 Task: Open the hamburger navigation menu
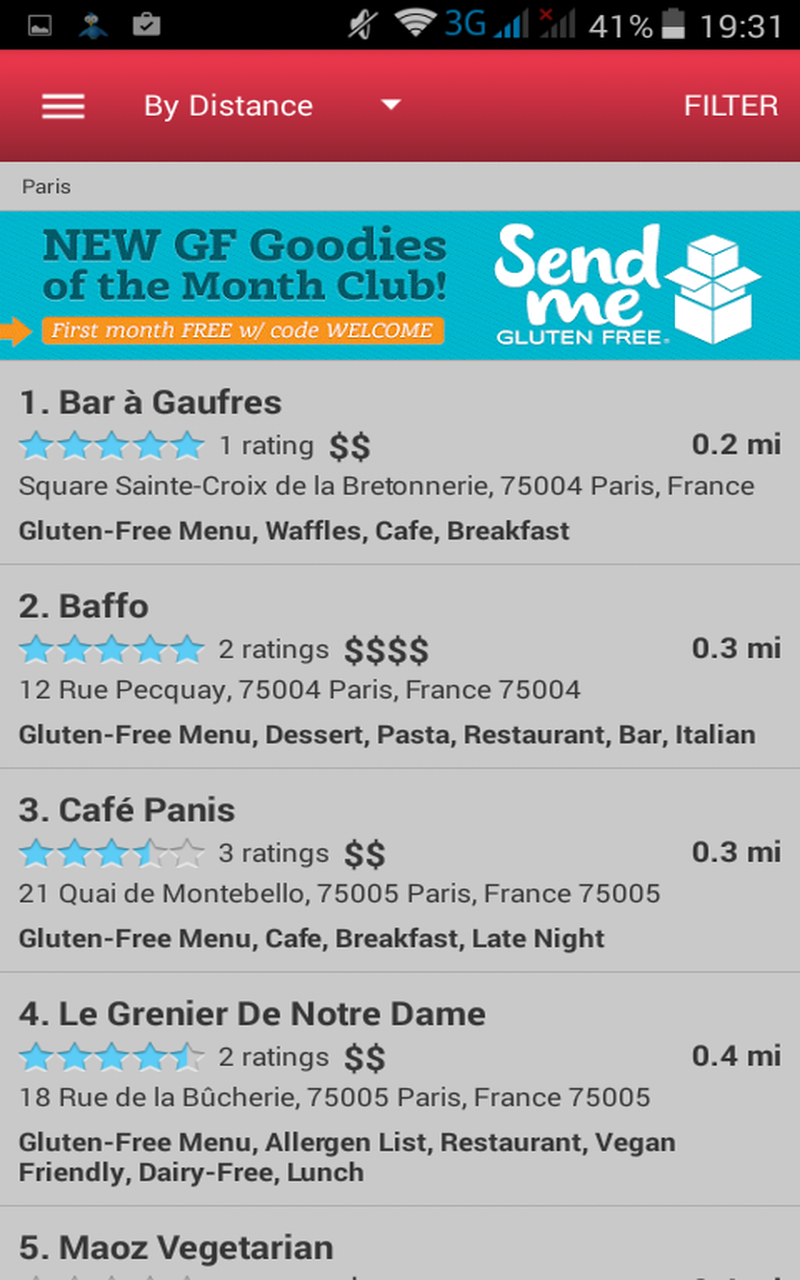coord(63,106)
